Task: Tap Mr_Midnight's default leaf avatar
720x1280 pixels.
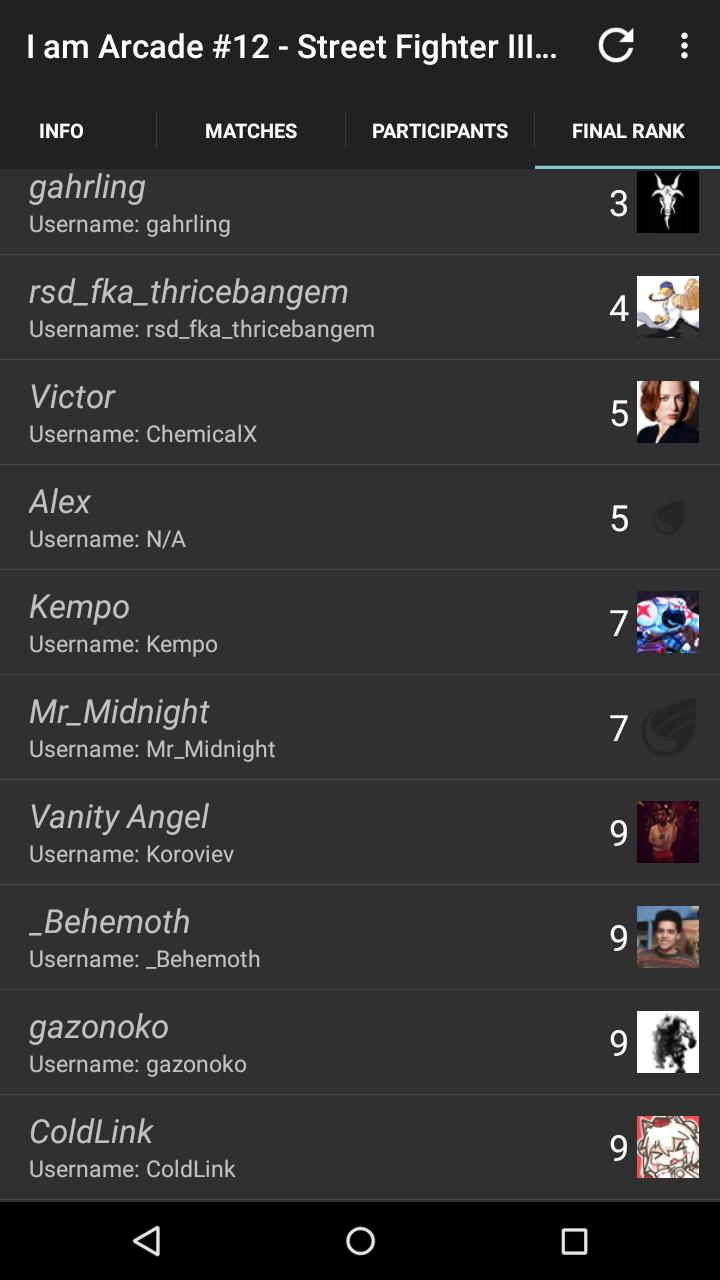Action: tap(667, 727)
